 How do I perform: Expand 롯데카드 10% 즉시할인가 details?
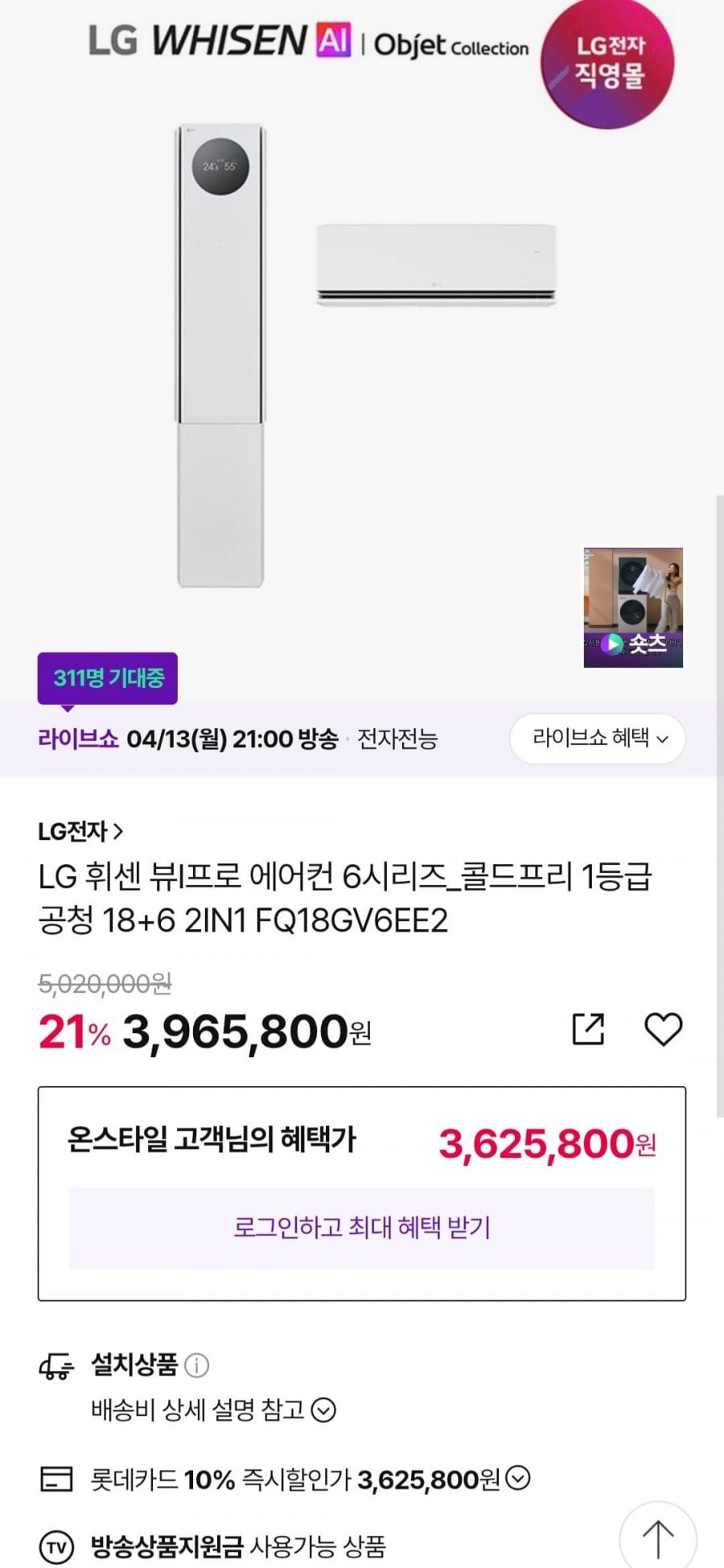(x=518, y=1478)
